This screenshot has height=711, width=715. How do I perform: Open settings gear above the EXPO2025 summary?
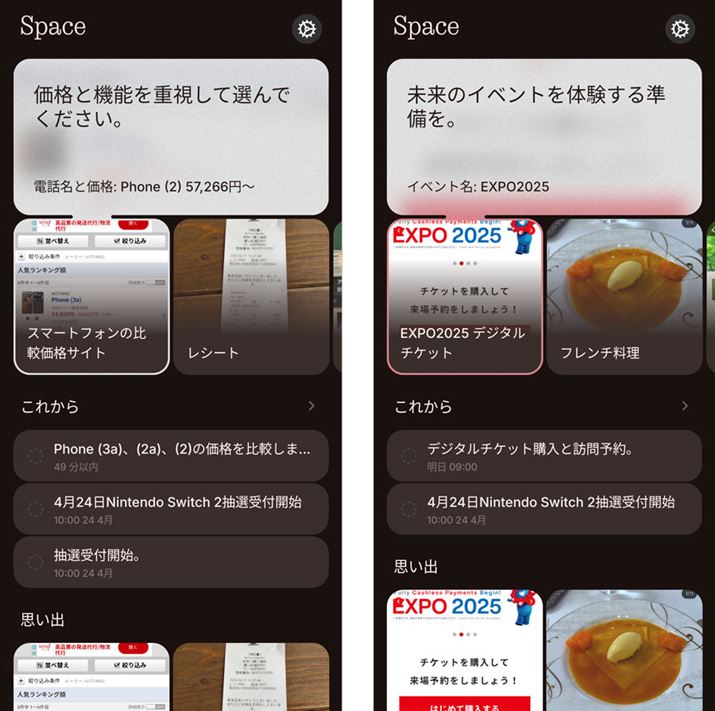[x=680, y=29]
